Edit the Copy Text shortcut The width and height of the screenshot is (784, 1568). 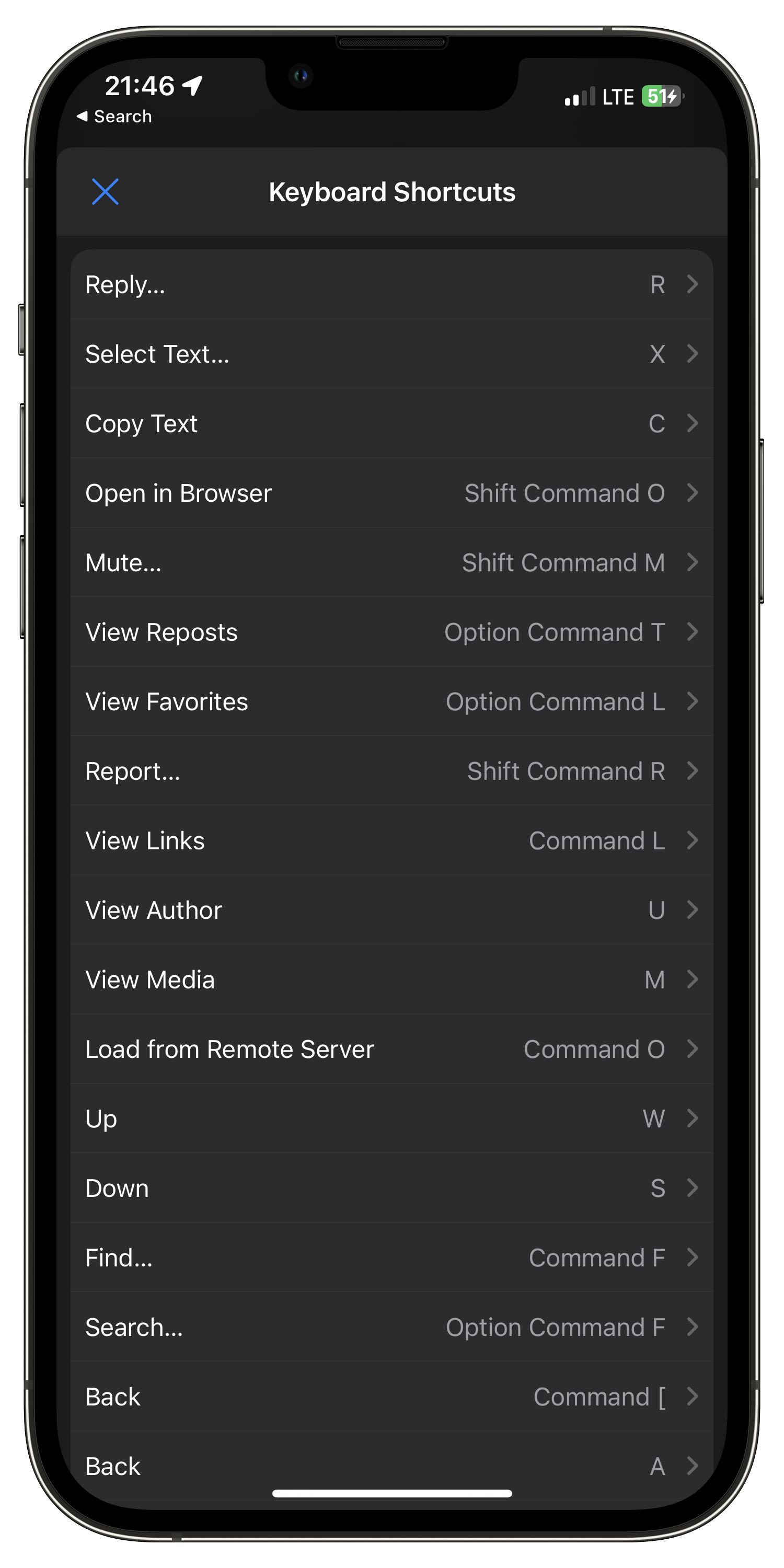[x=392, y=423]
